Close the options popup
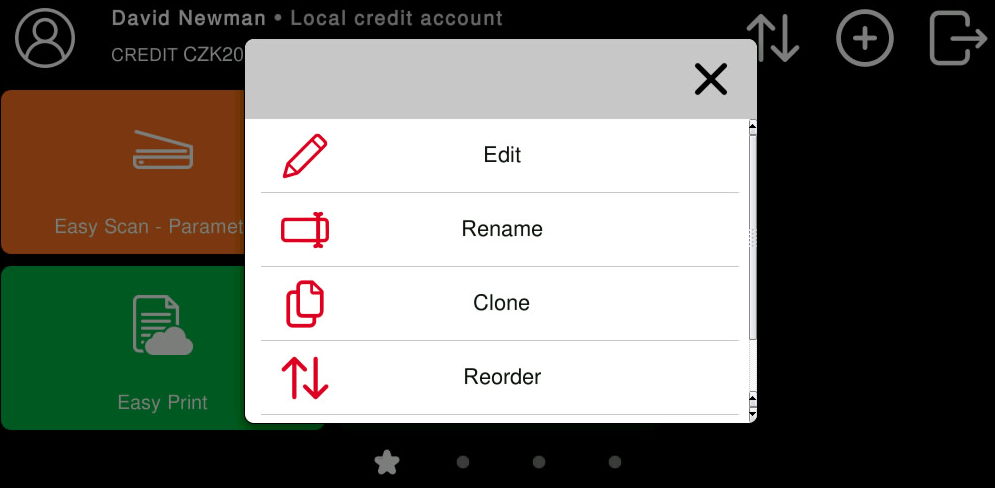 [x=710, y=79]
